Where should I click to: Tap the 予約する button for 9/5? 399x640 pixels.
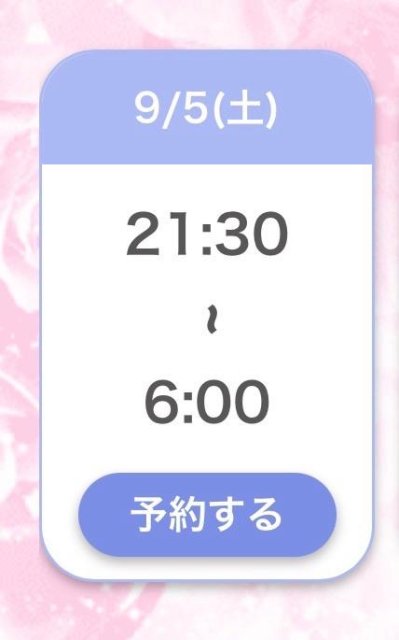pos(207,514)
